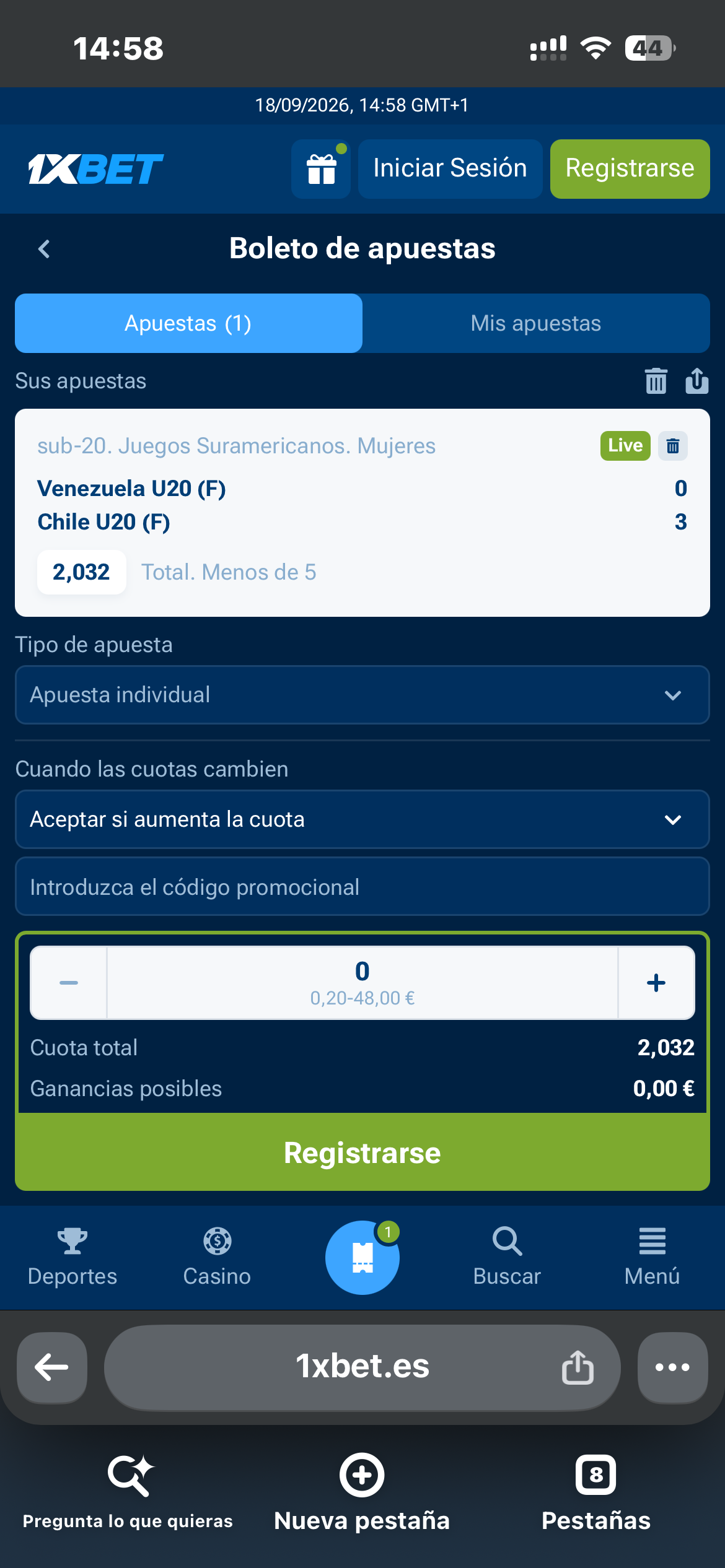Tap the large Registrarse button below winnings
This screenshot has height=1568, width=725.
pos(362,1152)
